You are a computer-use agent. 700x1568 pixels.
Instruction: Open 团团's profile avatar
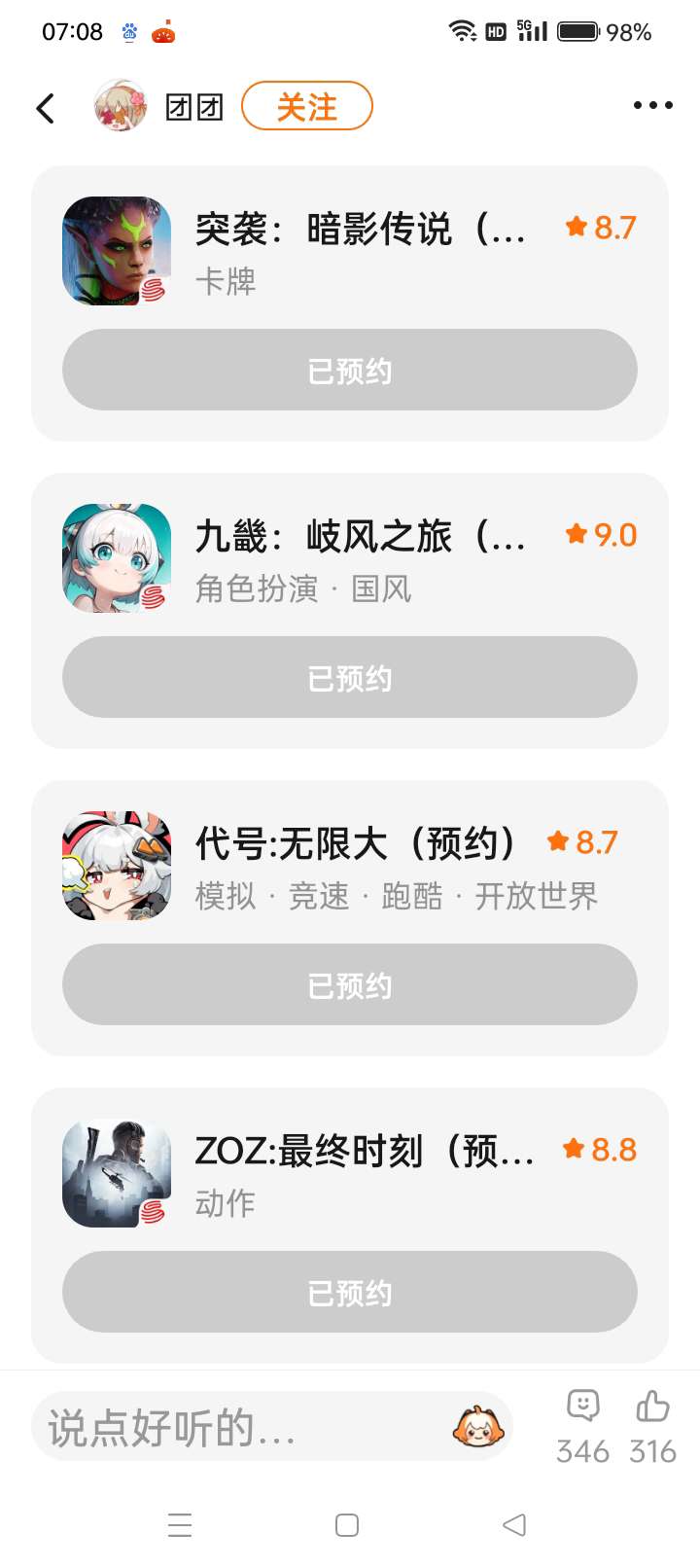click(121, 106)
